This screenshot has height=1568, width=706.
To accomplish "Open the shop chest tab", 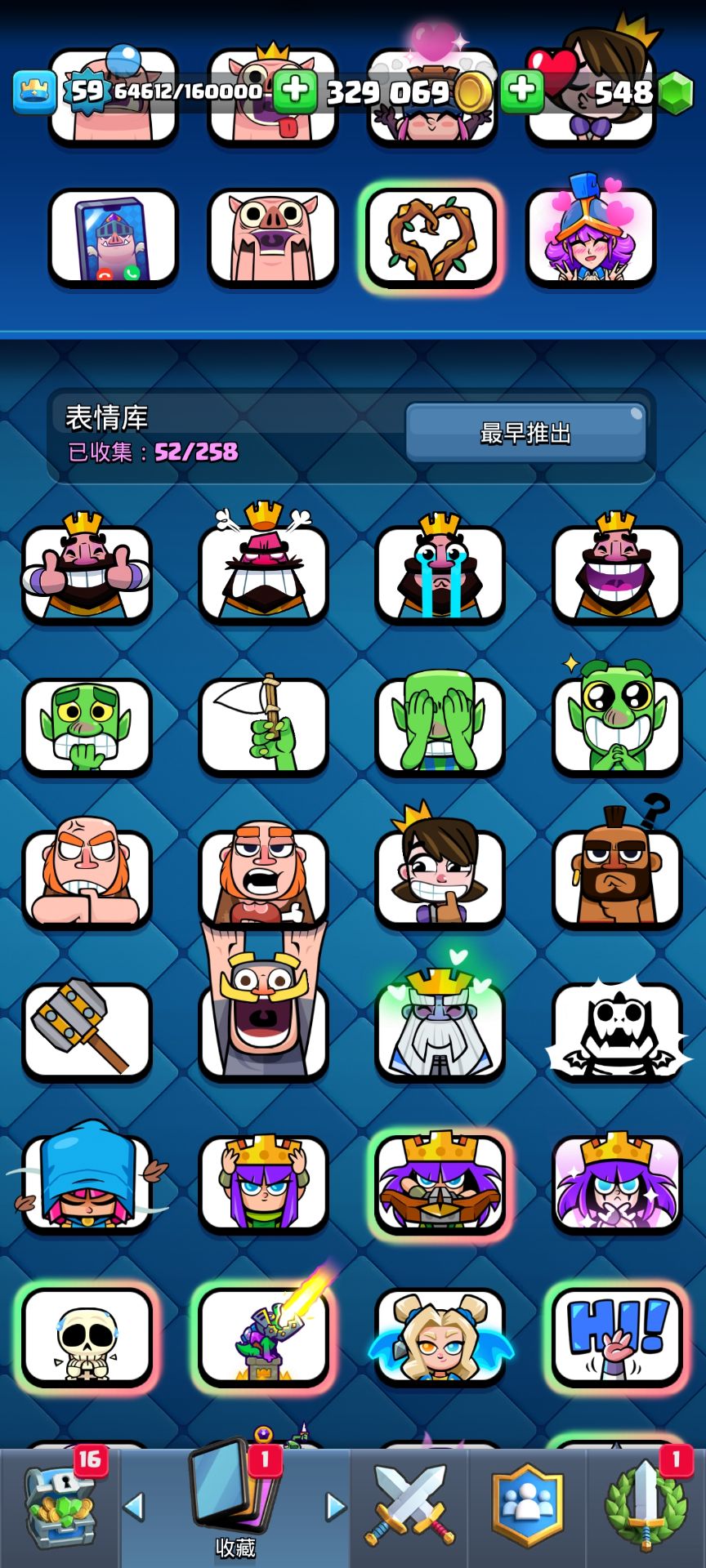I will click(60, 1507).
